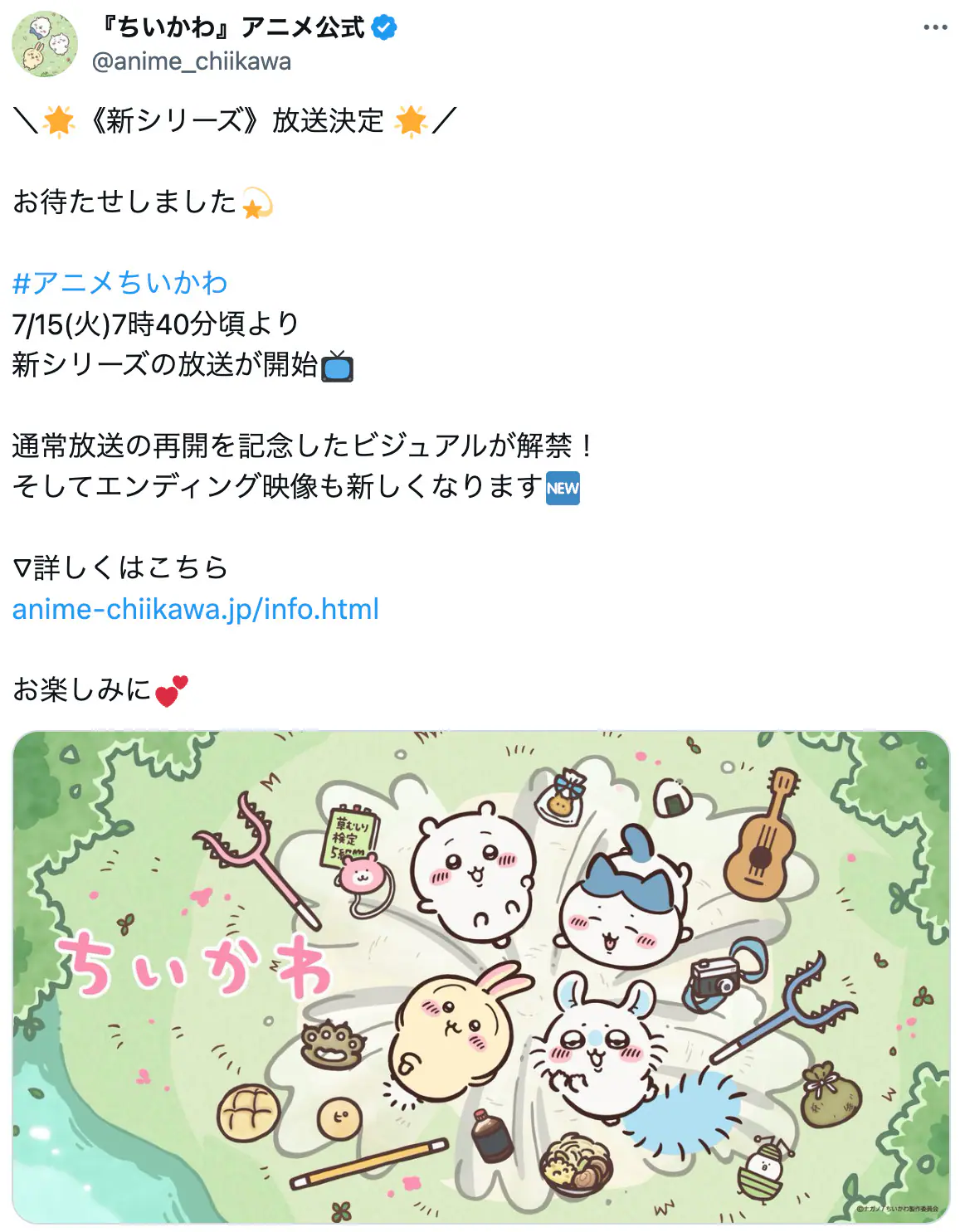View the attached ちいかわ visual image
Screen dimensions: 960x1232
click(x=480, y=976)
